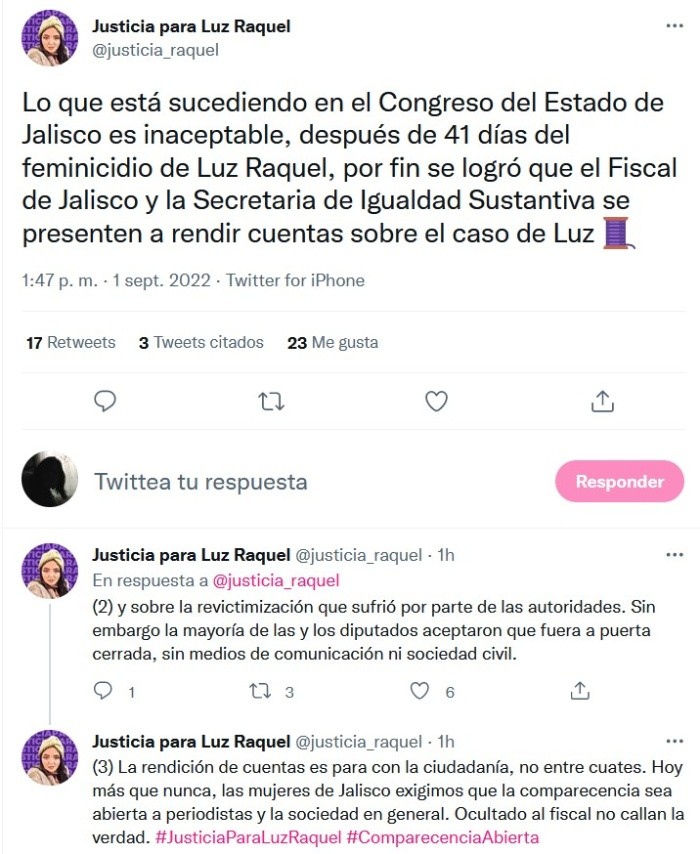700x854 pixels.
Task: Open overflow menu of the main tweet
Action: click(675, 27)
